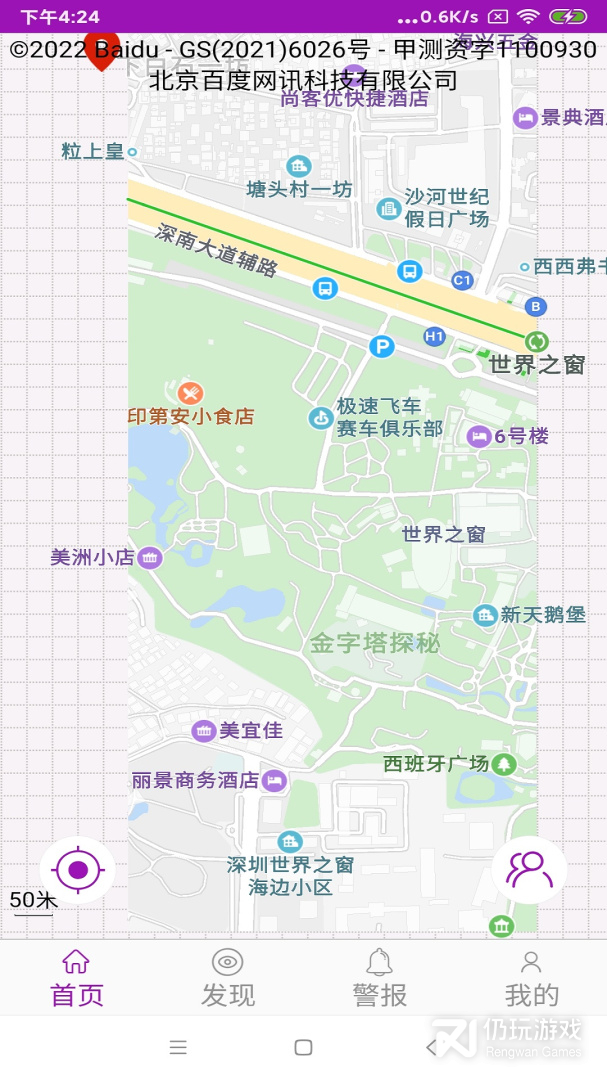Screen dimensions: 607x1080
Task: Select the 世界之窗 metro station icon
Action: pos(536,341)
